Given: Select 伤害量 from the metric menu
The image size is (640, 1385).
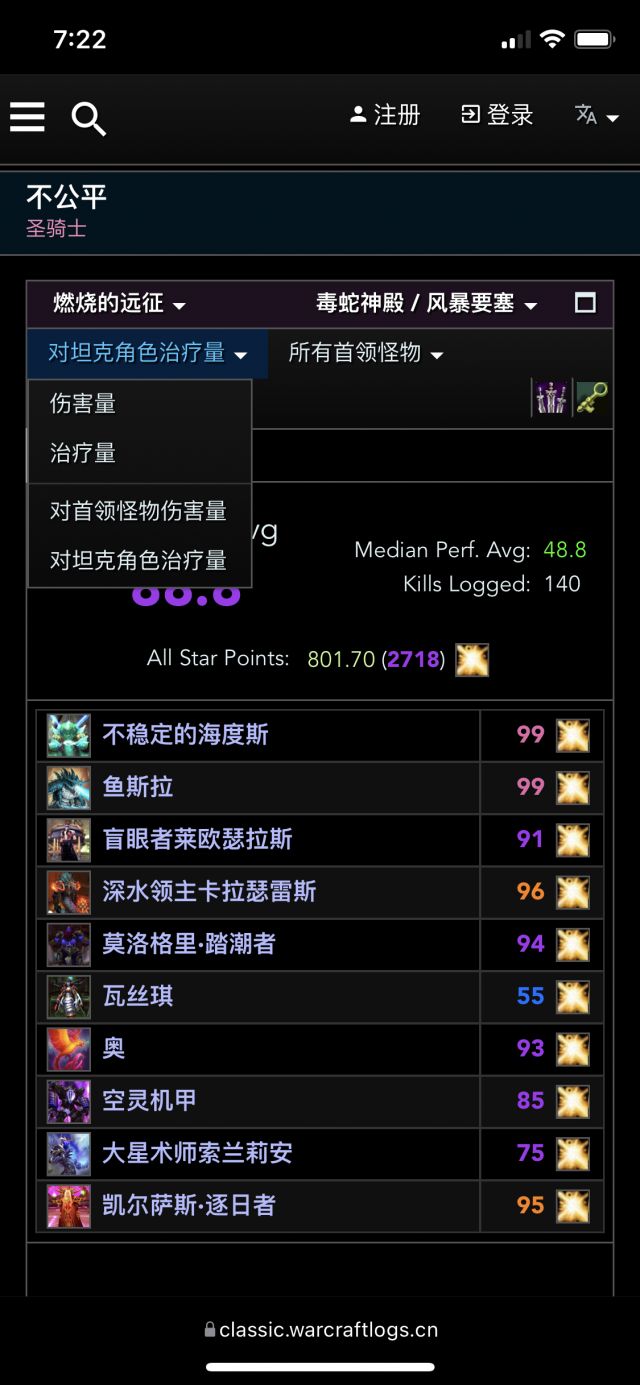Looking at the screenshot, I should pyautogui.click(x=83, y=404).
